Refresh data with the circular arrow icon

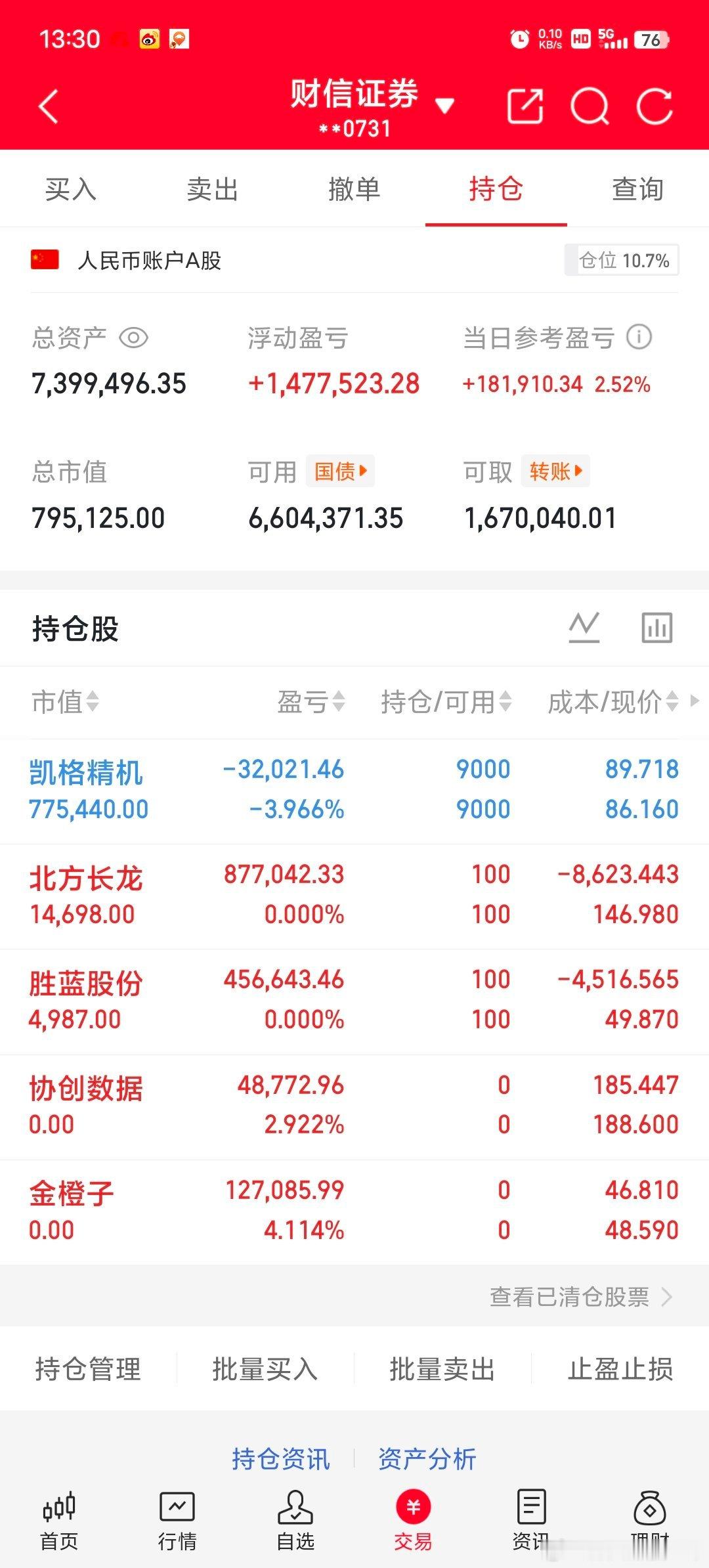click(655, 105)
